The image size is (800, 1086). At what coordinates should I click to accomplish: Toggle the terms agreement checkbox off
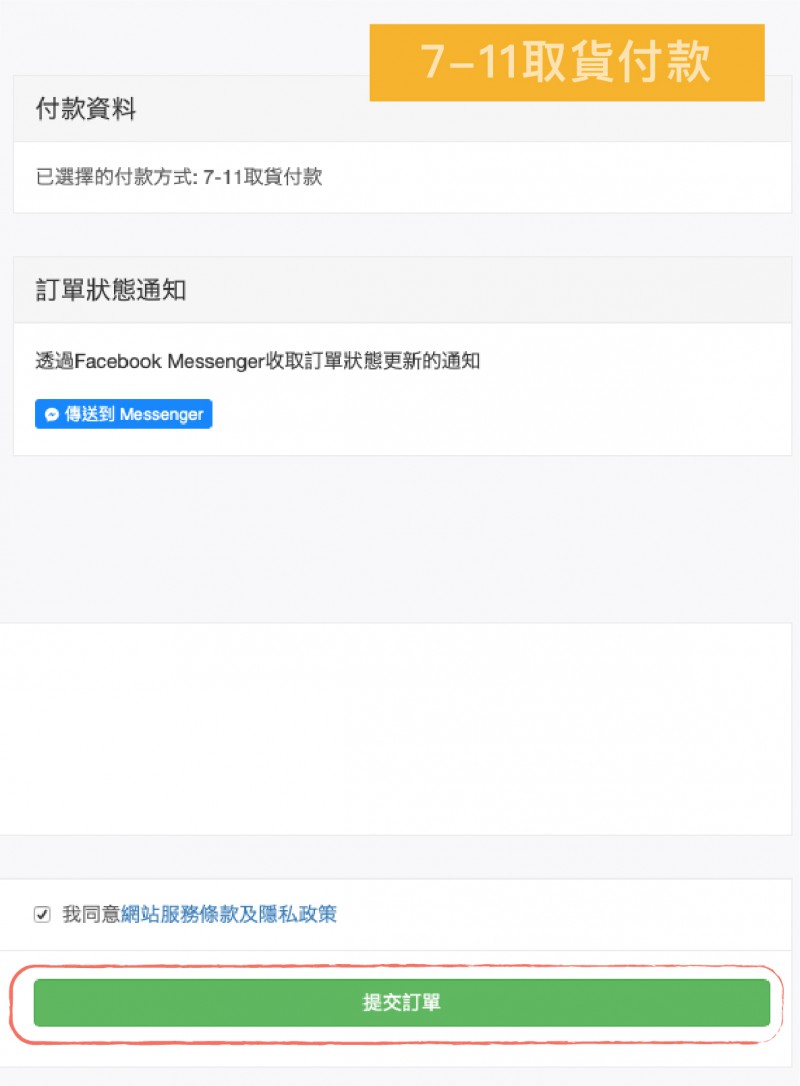click(42, 914)
